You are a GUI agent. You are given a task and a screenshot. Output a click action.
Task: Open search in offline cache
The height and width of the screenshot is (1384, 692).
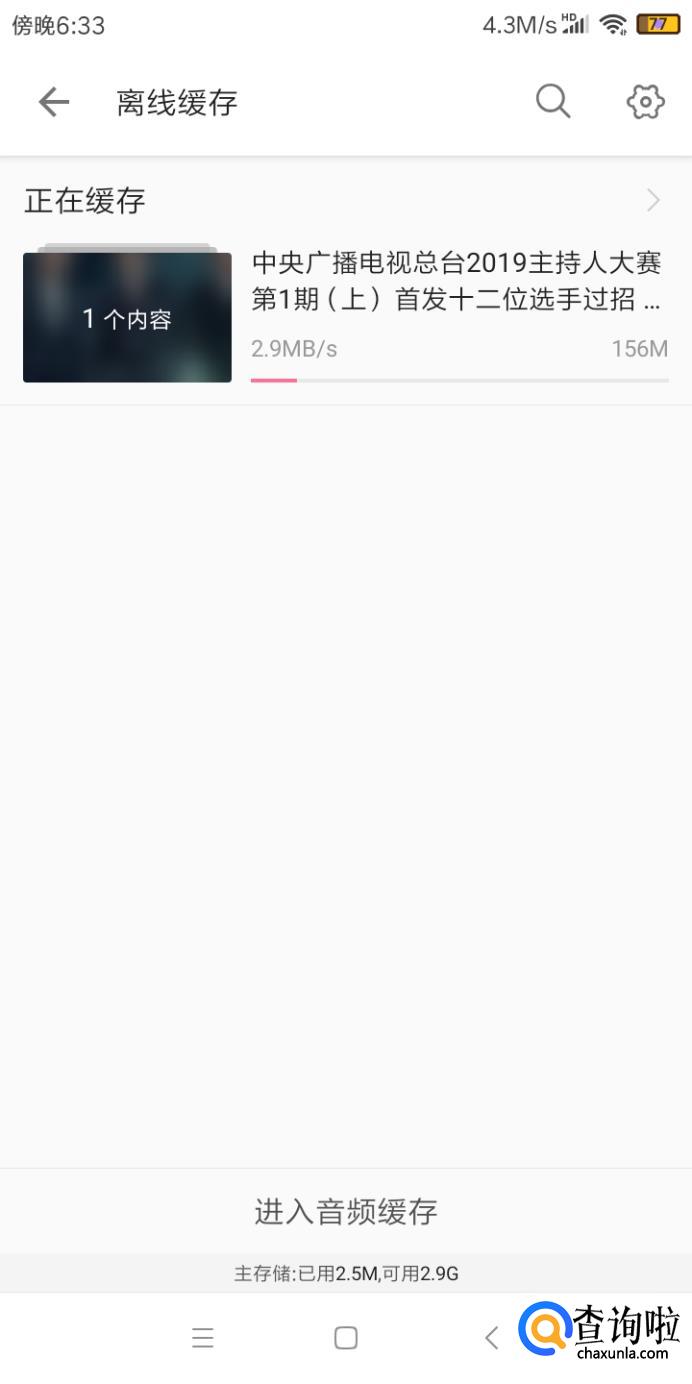(553, 102)
